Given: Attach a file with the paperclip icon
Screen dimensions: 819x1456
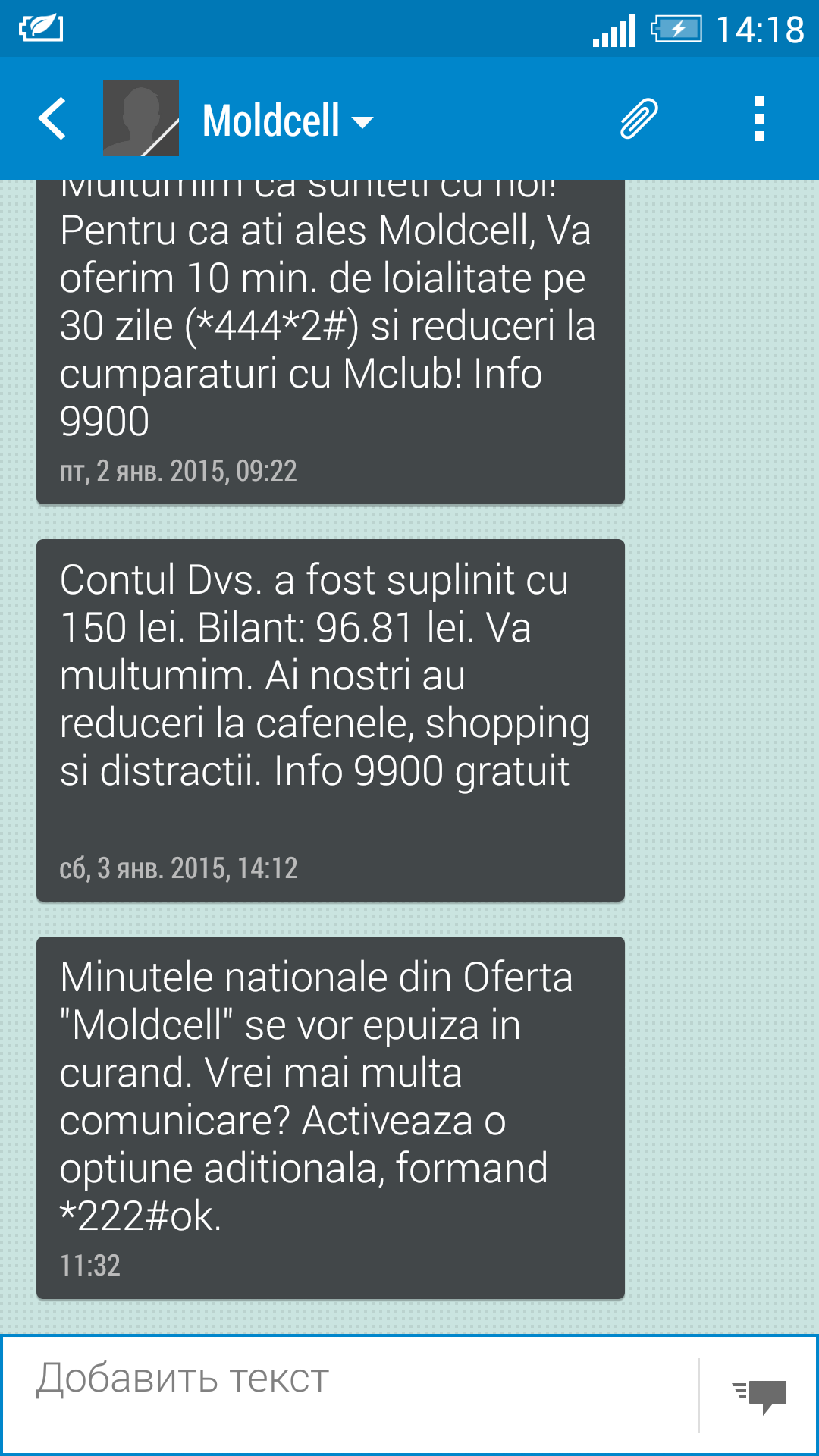Looking at the screenshot, I should [639, 119].
